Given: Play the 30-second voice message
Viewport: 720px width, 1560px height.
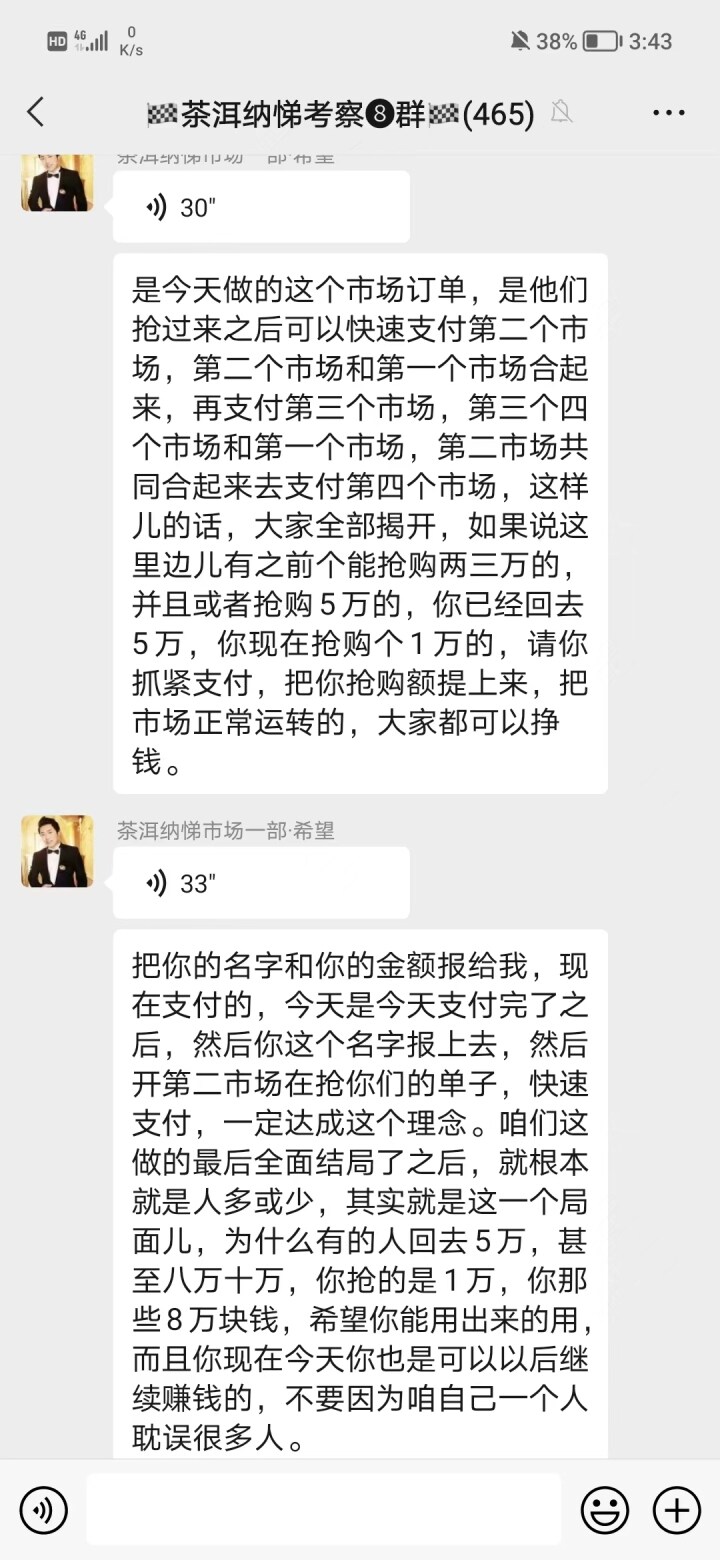Looking at the screenshot, I should (x=260, y=207).
